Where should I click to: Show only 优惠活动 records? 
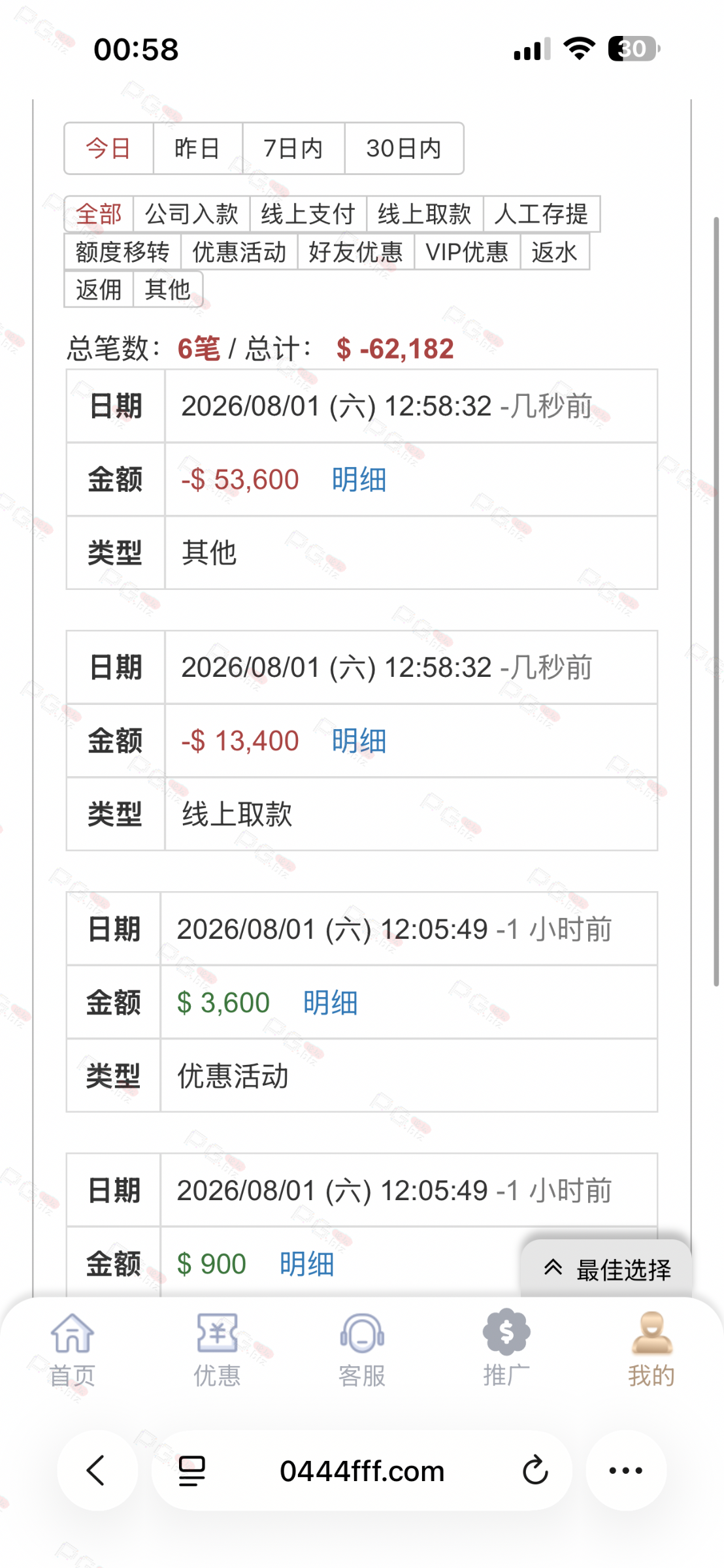239,252
